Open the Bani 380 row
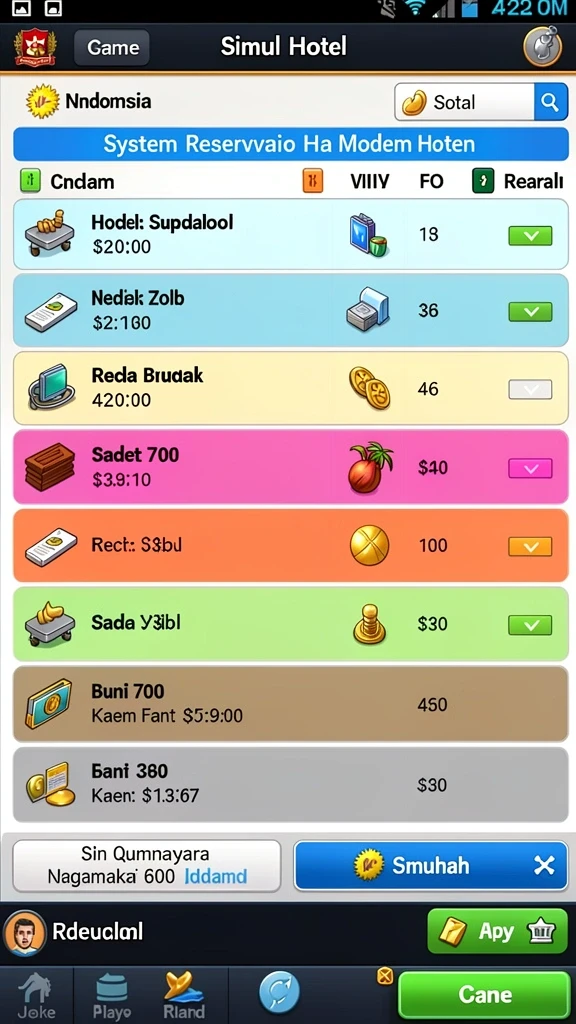This screenshot has width=576, height=1024. tap(291, 784)
